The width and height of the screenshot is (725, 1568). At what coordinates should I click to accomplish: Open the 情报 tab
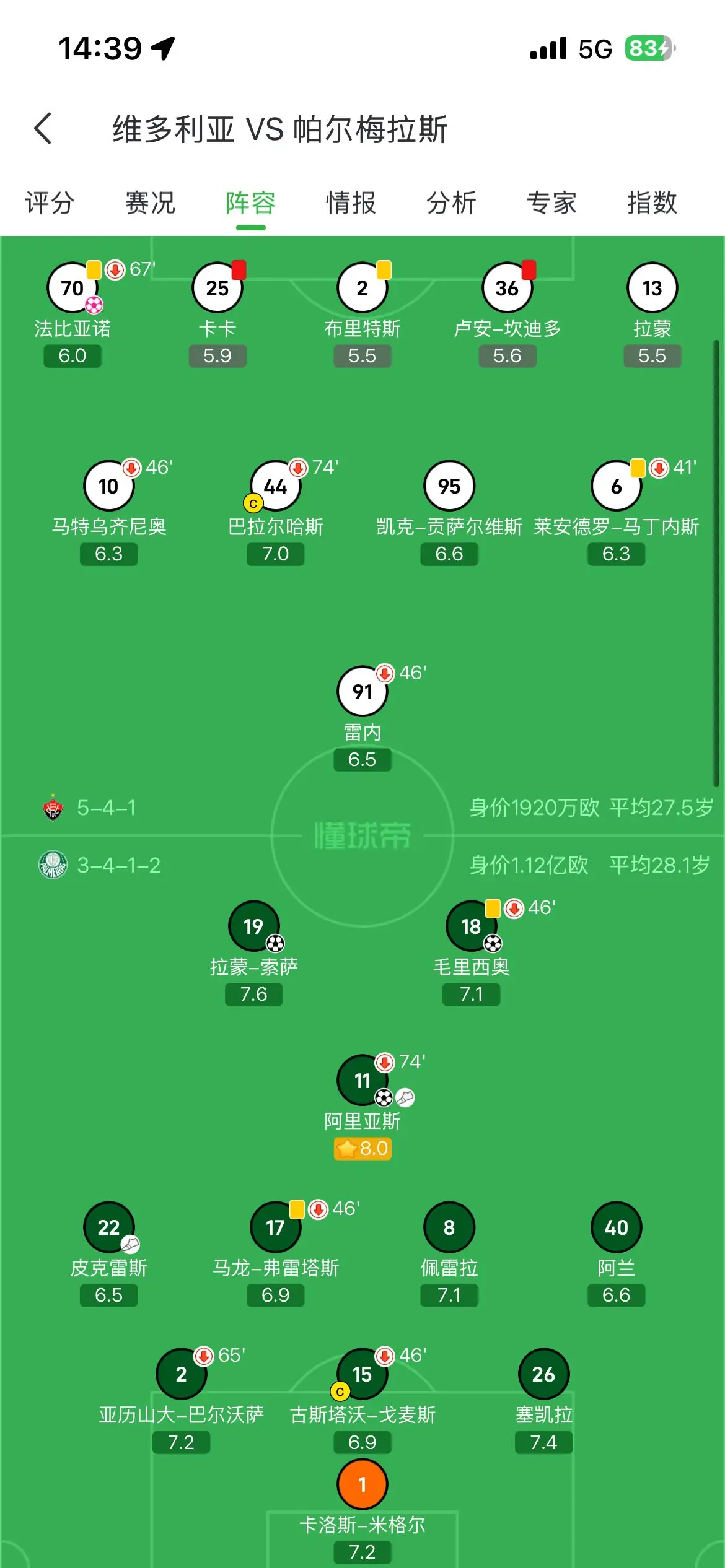click(351, 203)
